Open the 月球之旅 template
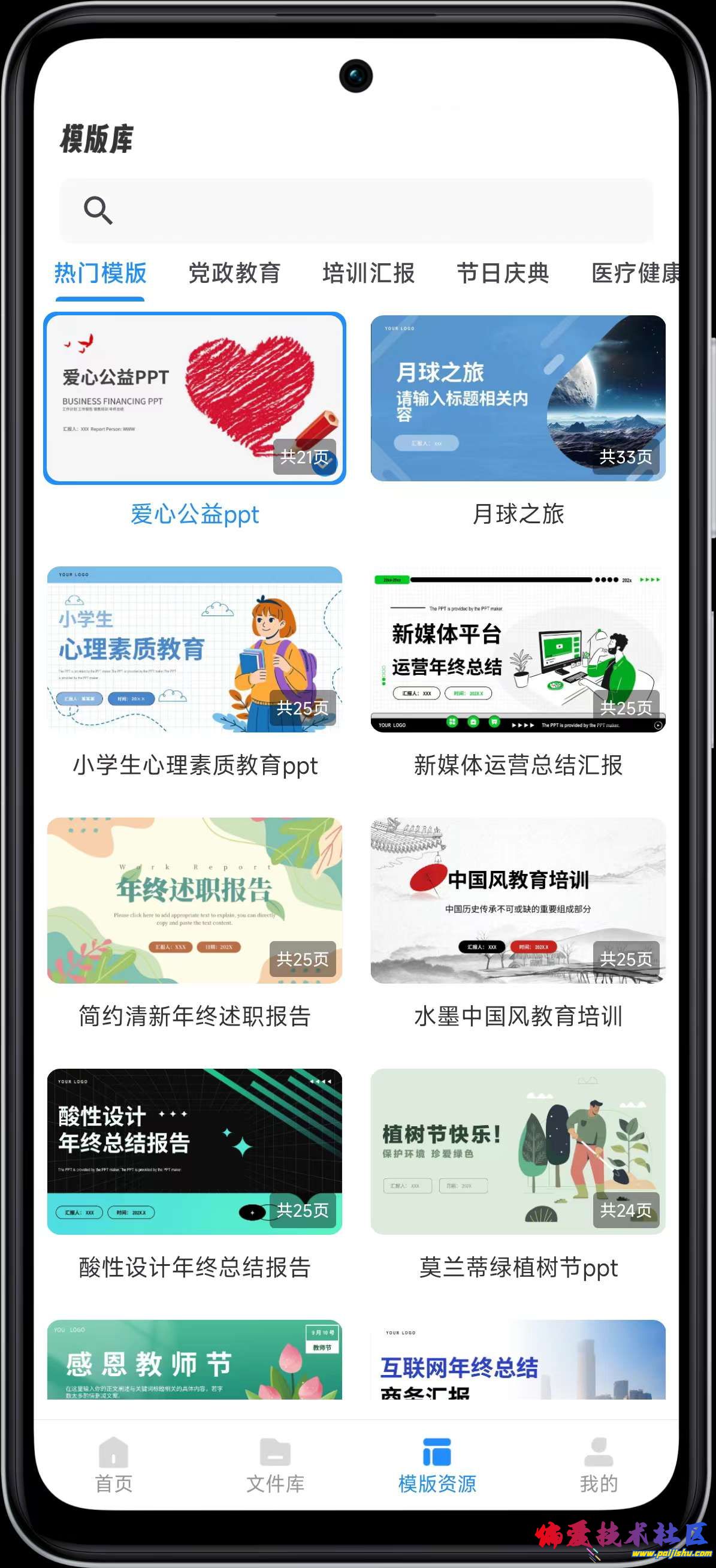 click(518, 399)
